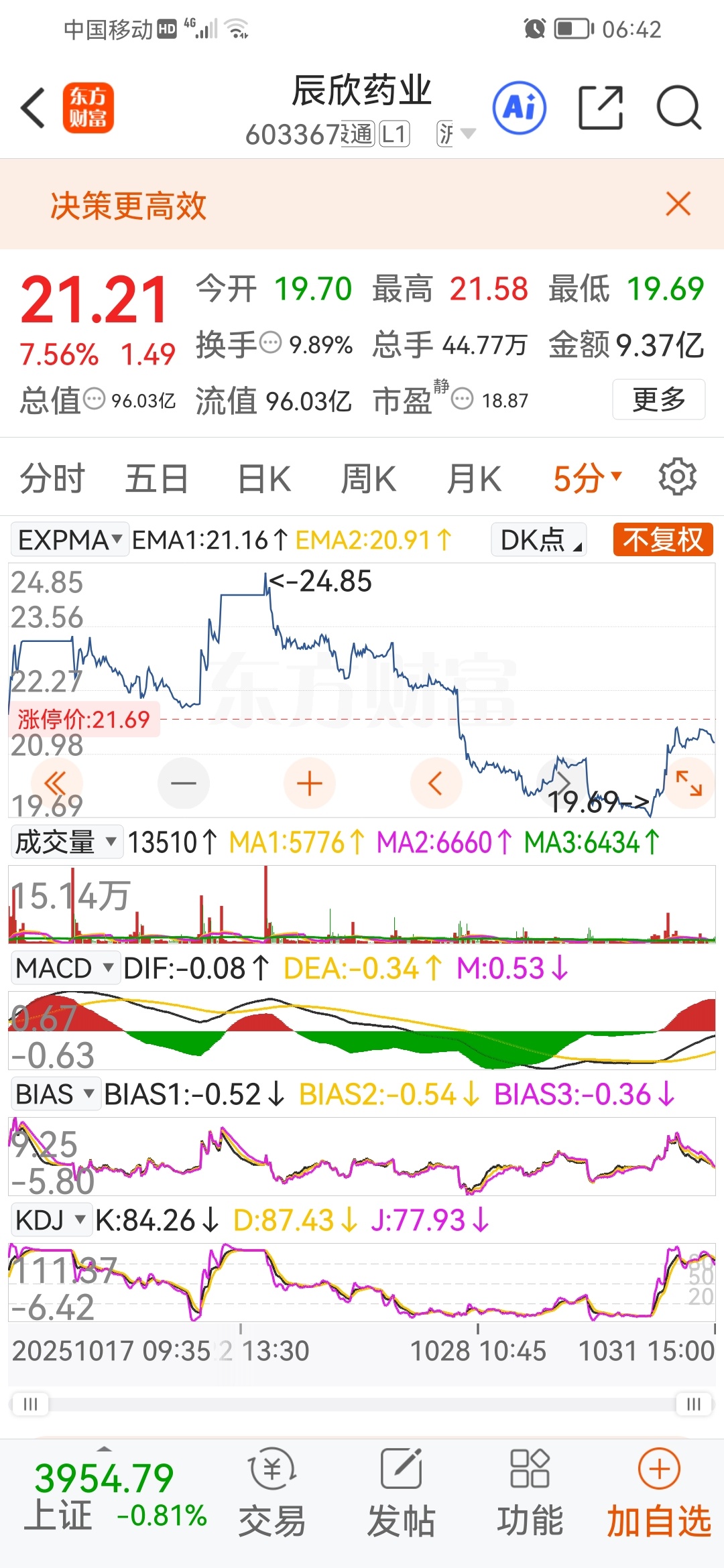Share this stock page
This screenshot has width=724, height=1568.
point(600,107)
